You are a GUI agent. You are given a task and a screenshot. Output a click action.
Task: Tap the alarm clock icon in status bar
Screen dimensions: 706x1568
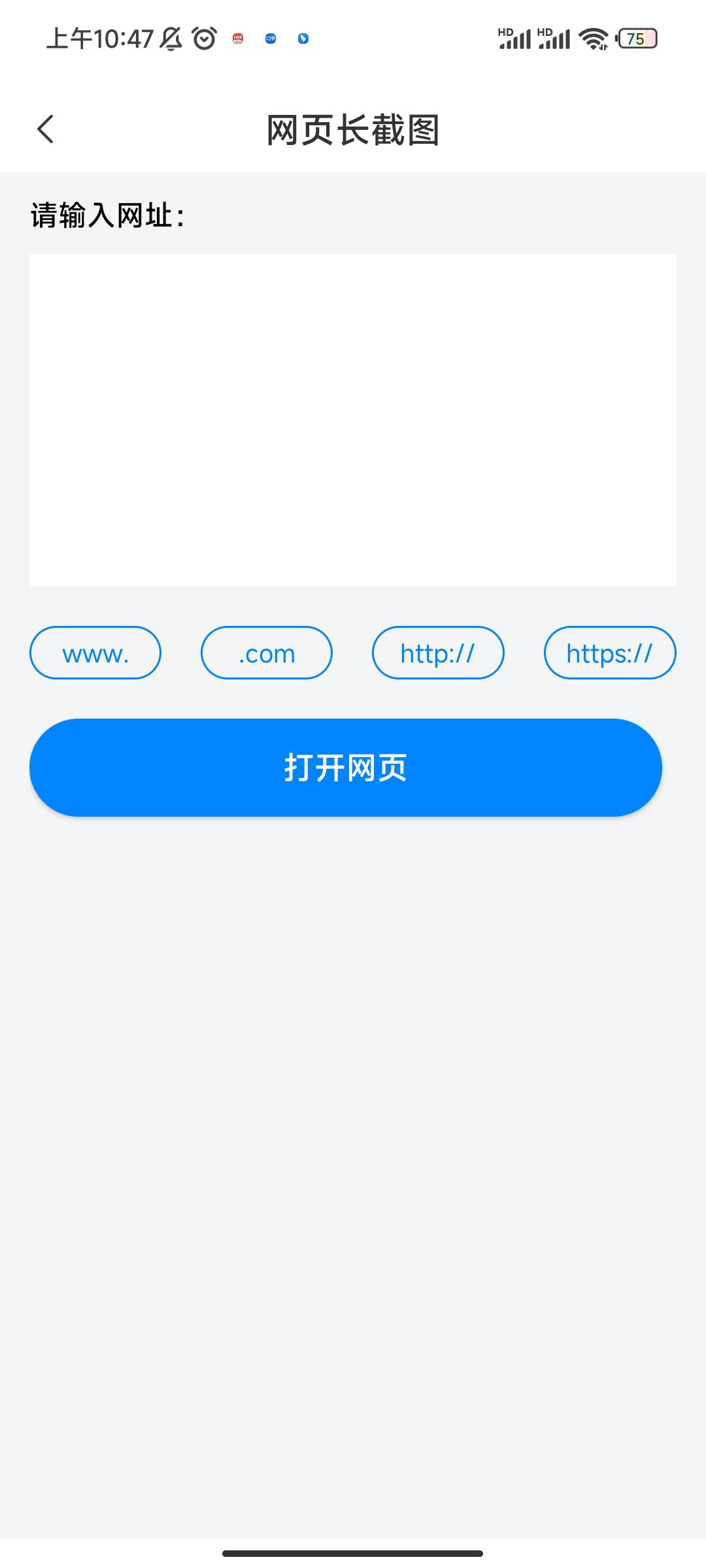pos(203,38)
